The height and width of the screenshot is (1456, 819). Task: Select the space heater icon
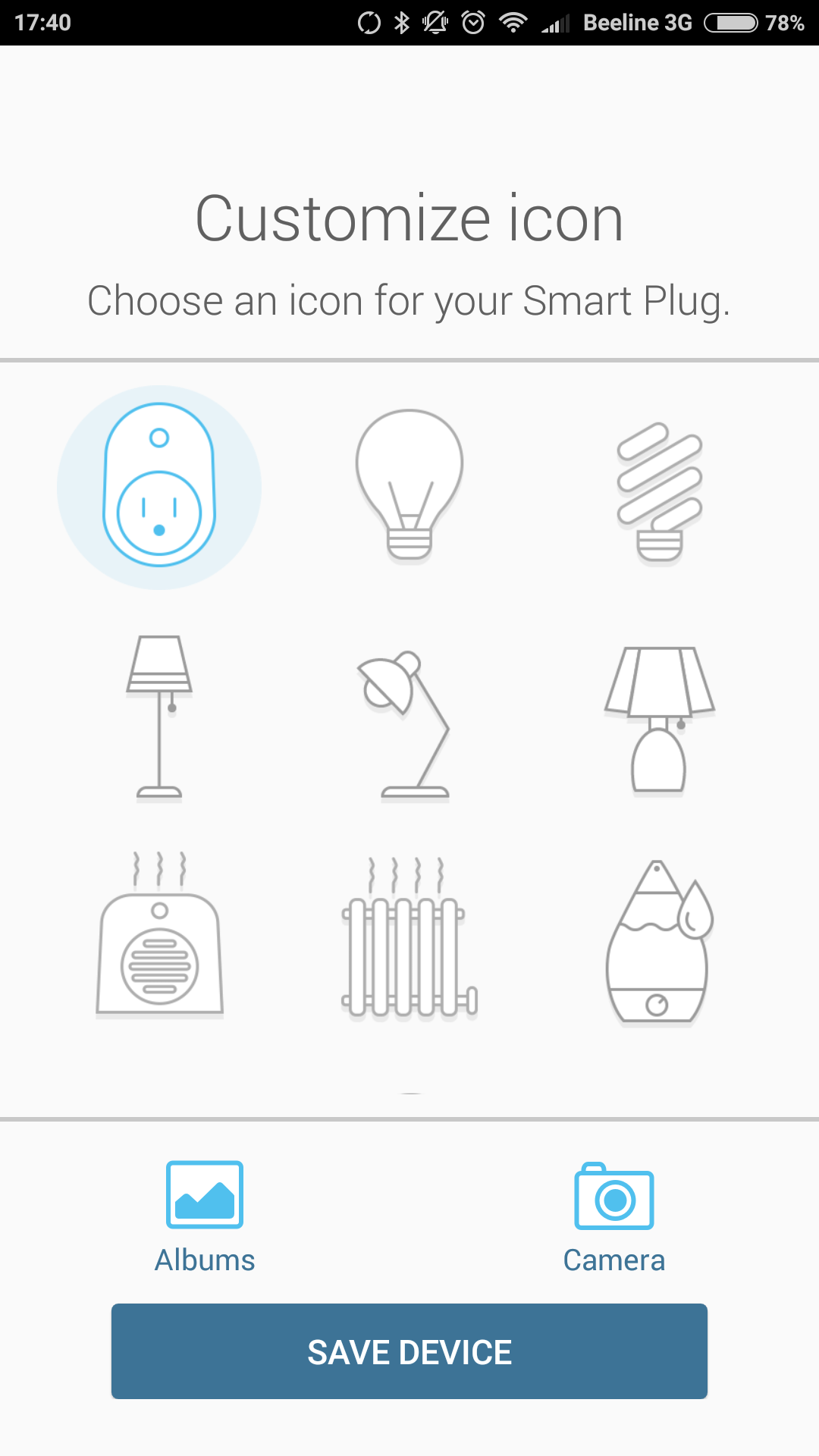159,934
